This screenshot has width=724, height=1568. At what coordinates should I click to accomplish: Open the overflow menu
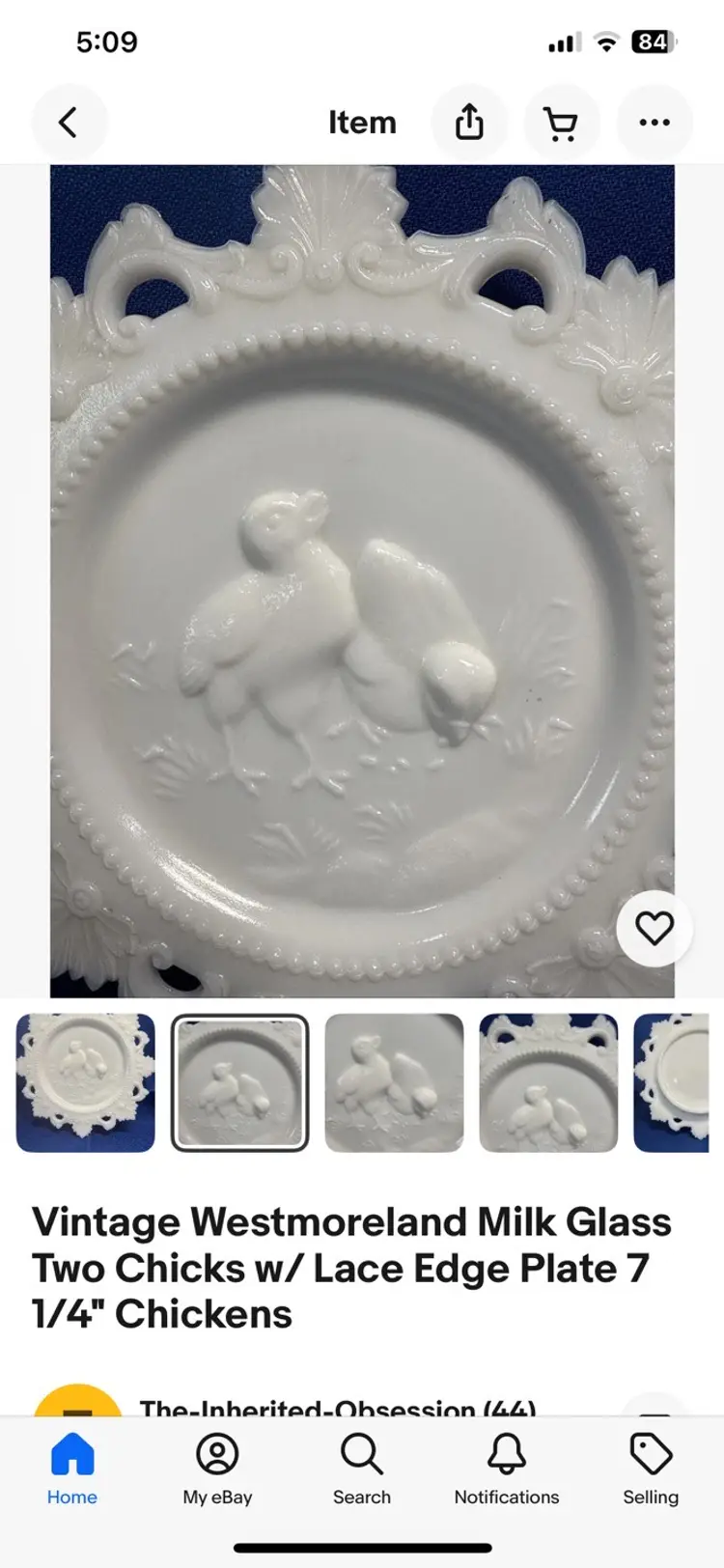[x=654, y=123]
